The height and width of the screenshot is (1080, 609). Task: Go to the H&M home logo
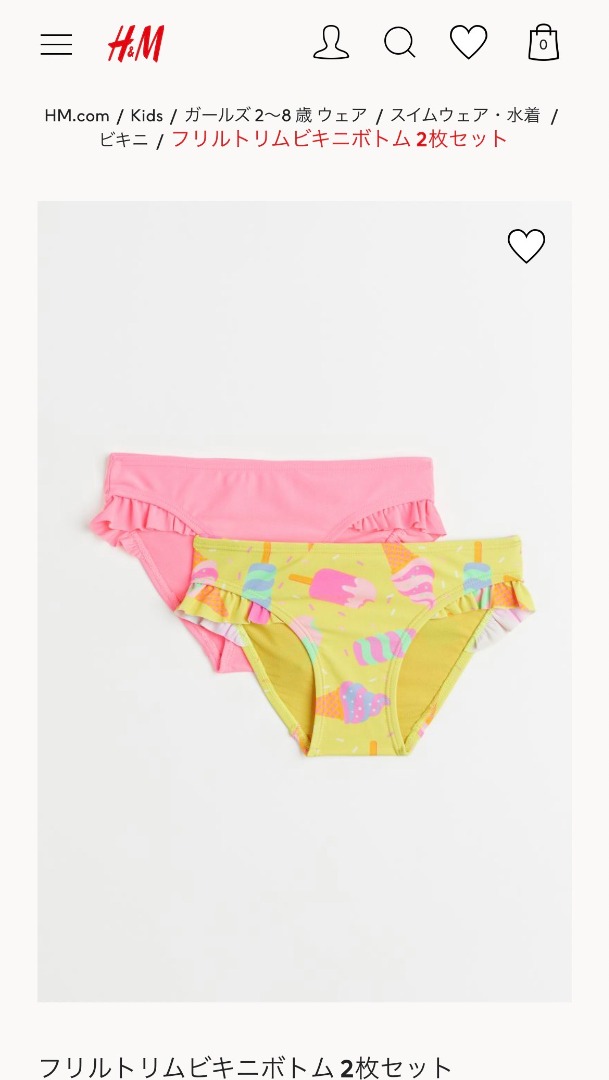click(136, 44)
